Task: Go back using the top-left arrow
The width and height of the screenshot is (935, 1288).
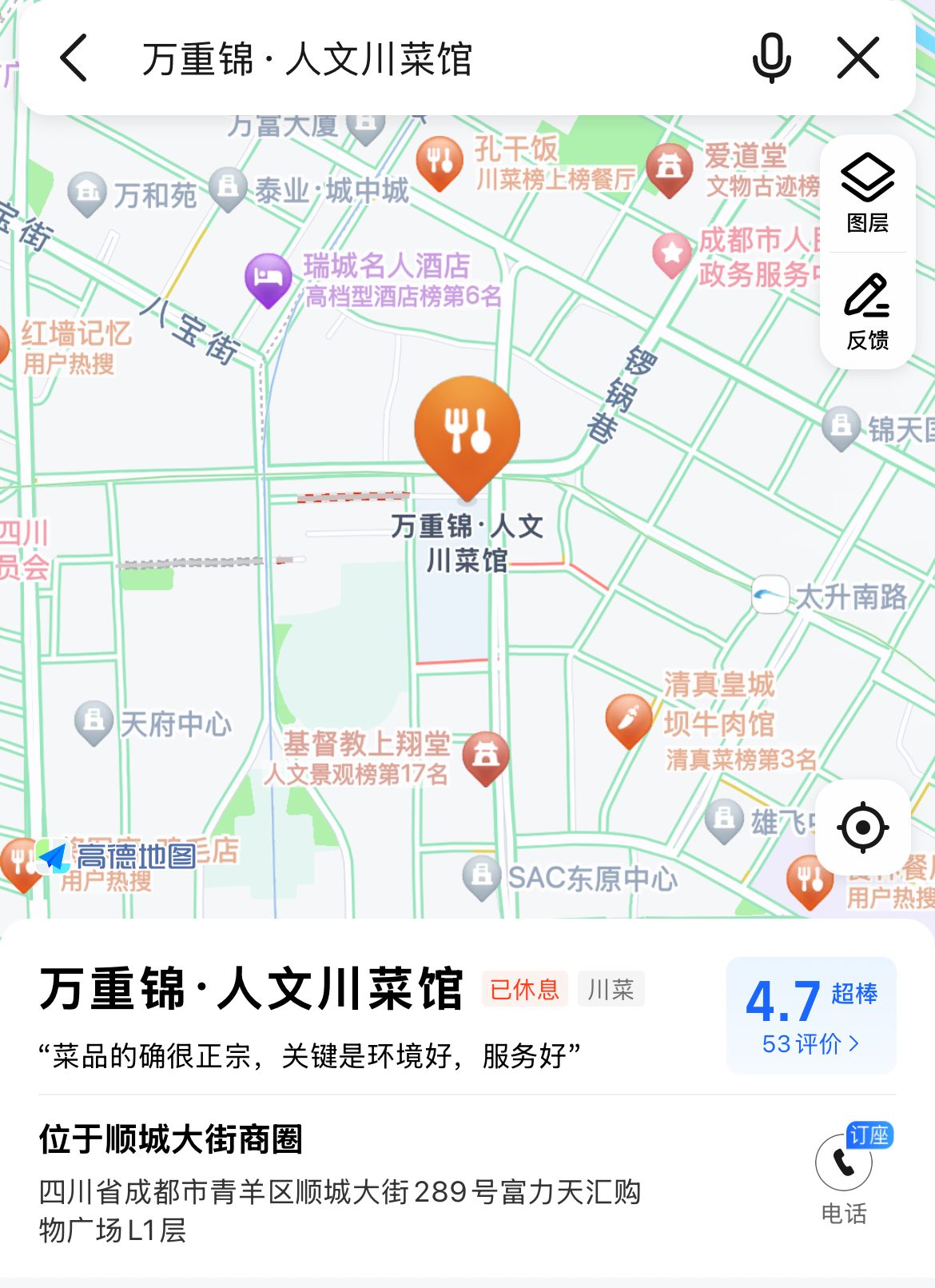Action: tap(74, 58)
